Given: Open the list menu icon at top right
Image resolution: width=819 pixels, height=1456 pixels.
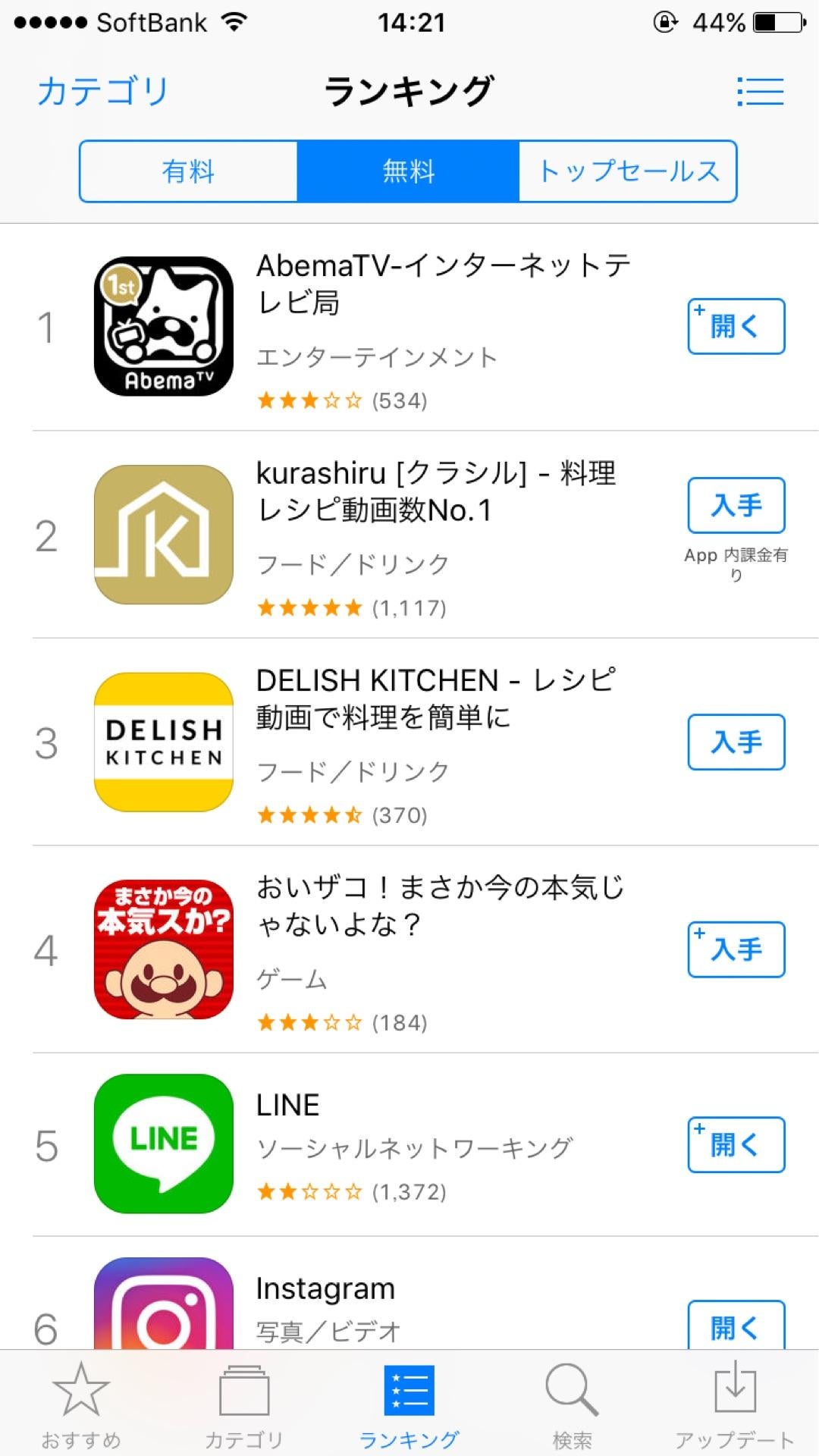Looking at the screenshot, I should 760,92.
